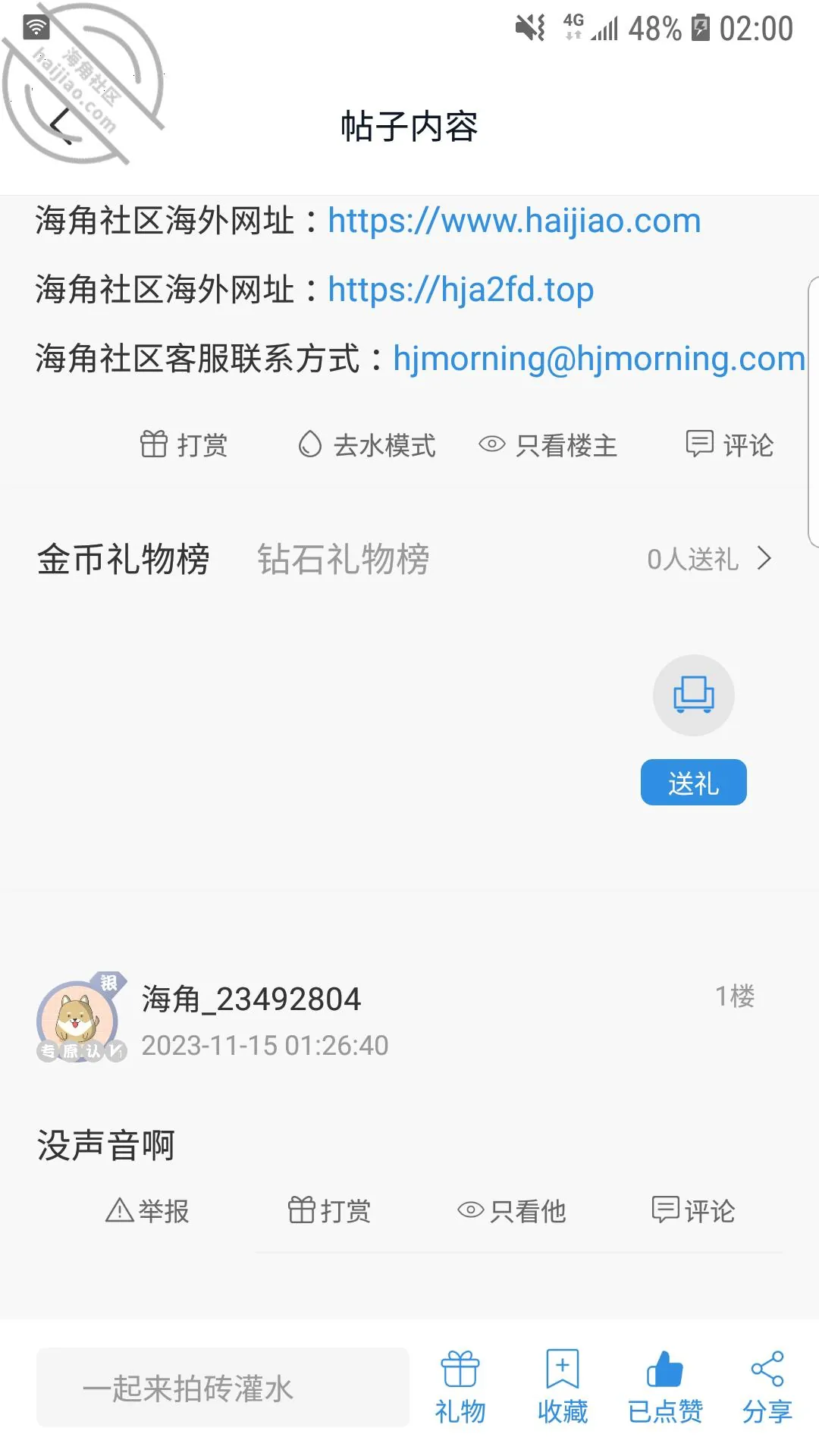Tap the hjmorning customer service email
Image resolution: width=819 pixels, height=1456 pixels.
pyautogui.click(x=599, y=359)
